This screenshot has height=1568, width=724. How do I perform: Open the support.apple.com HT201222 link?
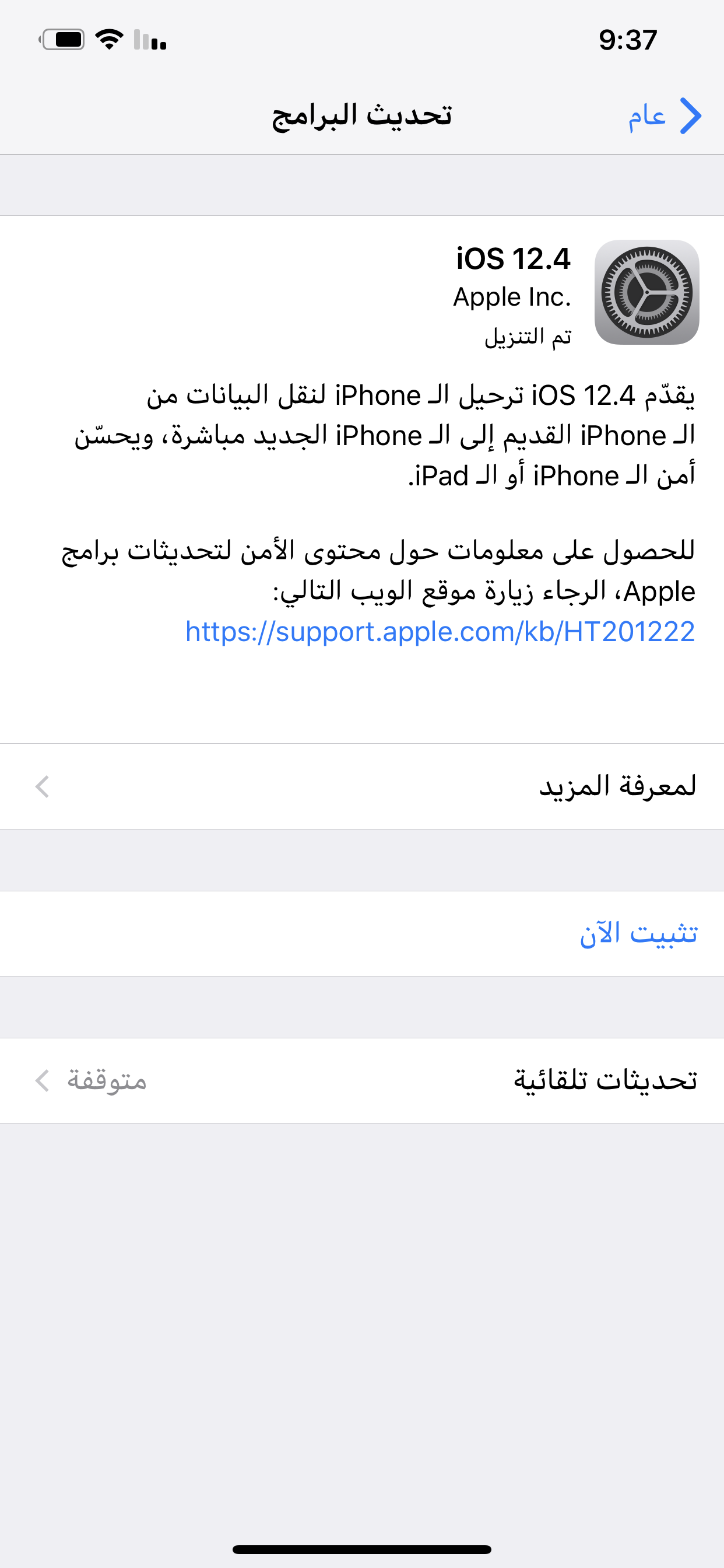coord(440,631)
